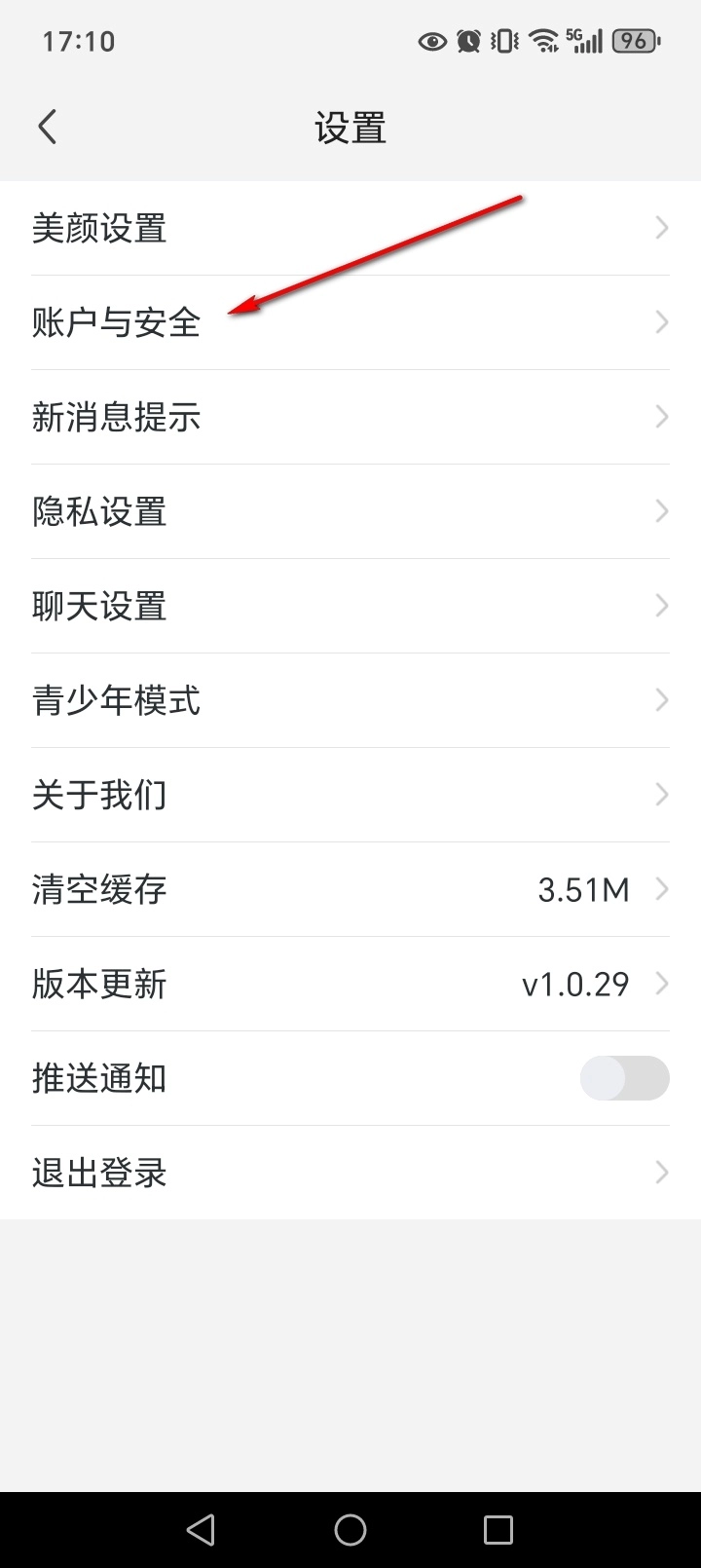This screenshot has height=1568, width=701.
Task: Open 账户与安全 account security
Action: pyautogui.click(x=350, y=322)
